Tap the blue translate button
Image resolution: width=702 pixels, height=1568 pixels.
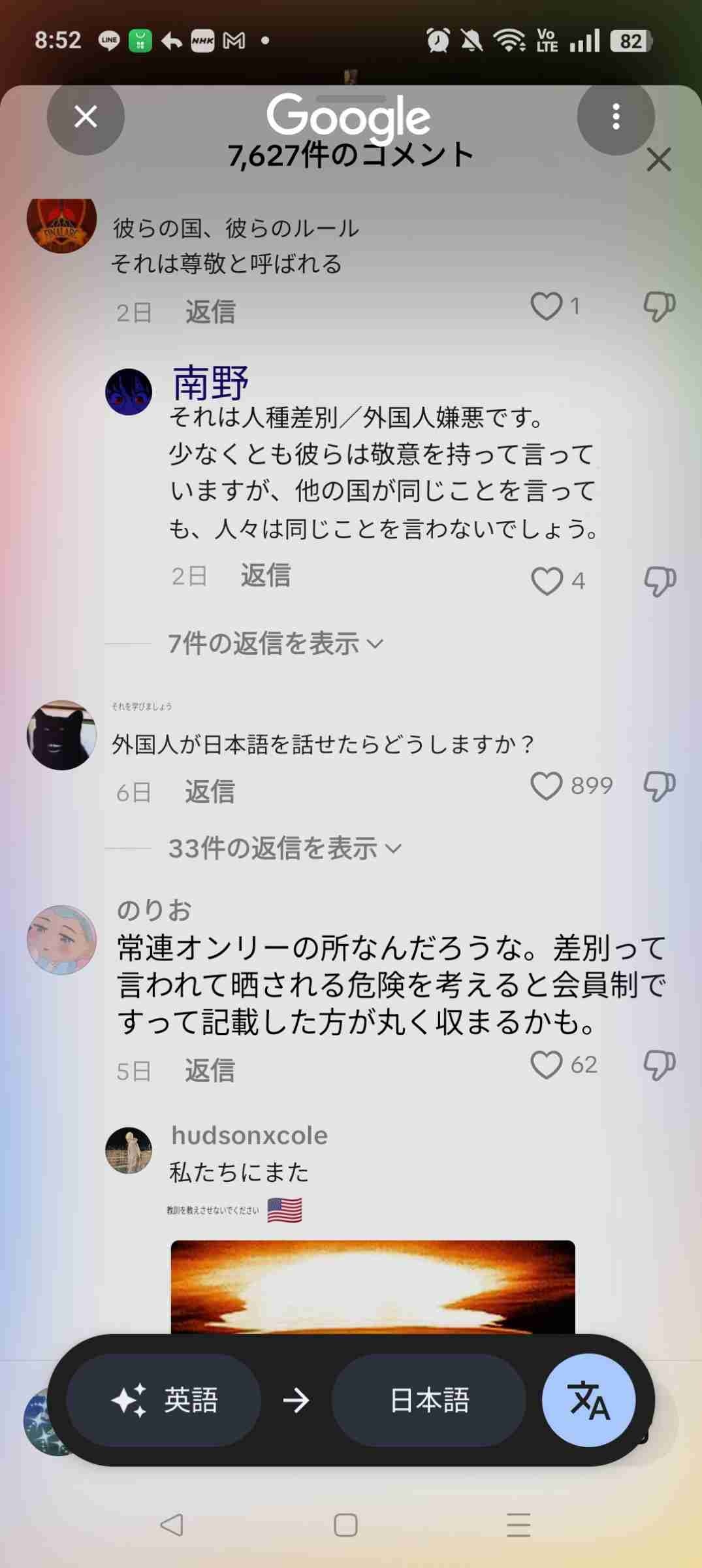click(588, 1400)
